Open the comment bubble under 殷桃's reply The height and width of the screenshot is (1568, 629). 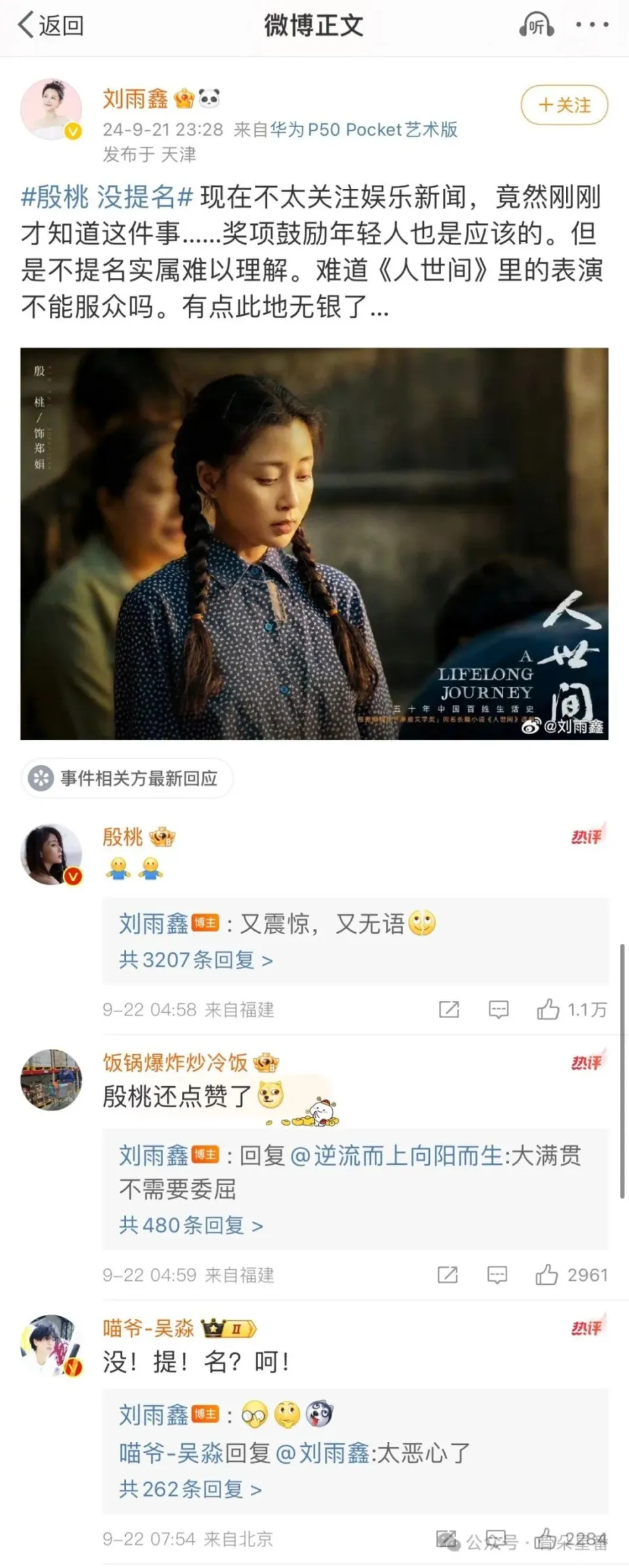coord(499,1010)
